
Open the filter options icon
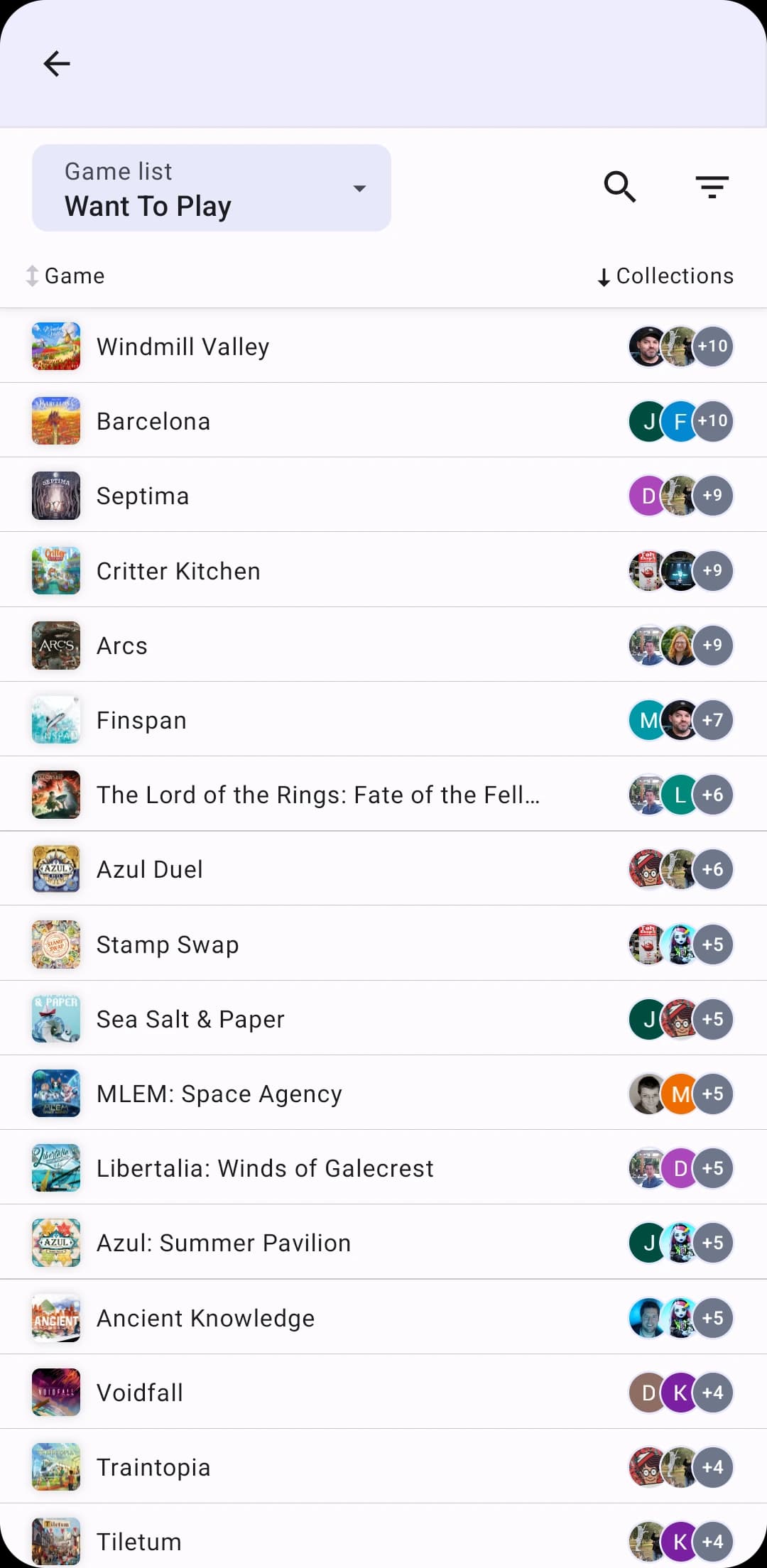[x=712, y=187]
